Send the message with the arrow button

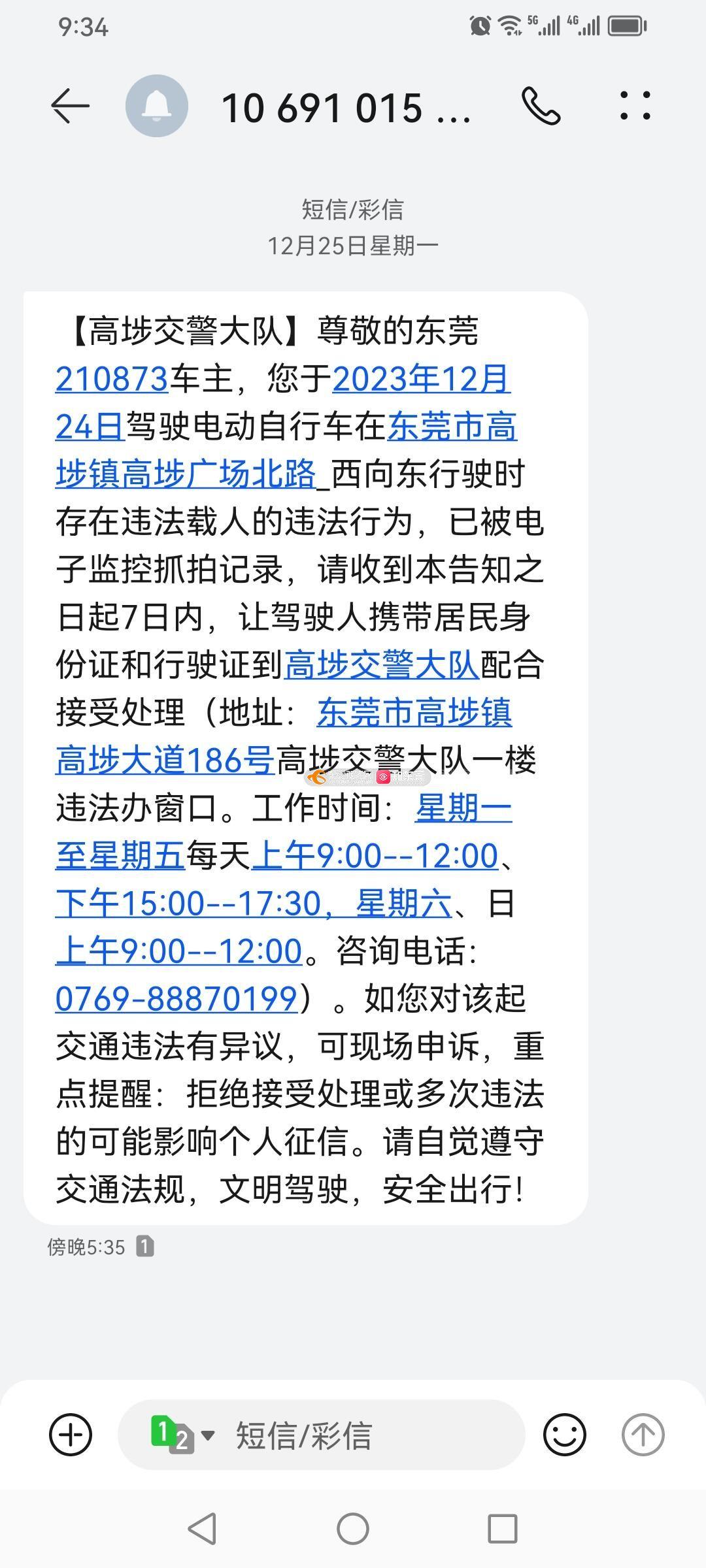643,1435
